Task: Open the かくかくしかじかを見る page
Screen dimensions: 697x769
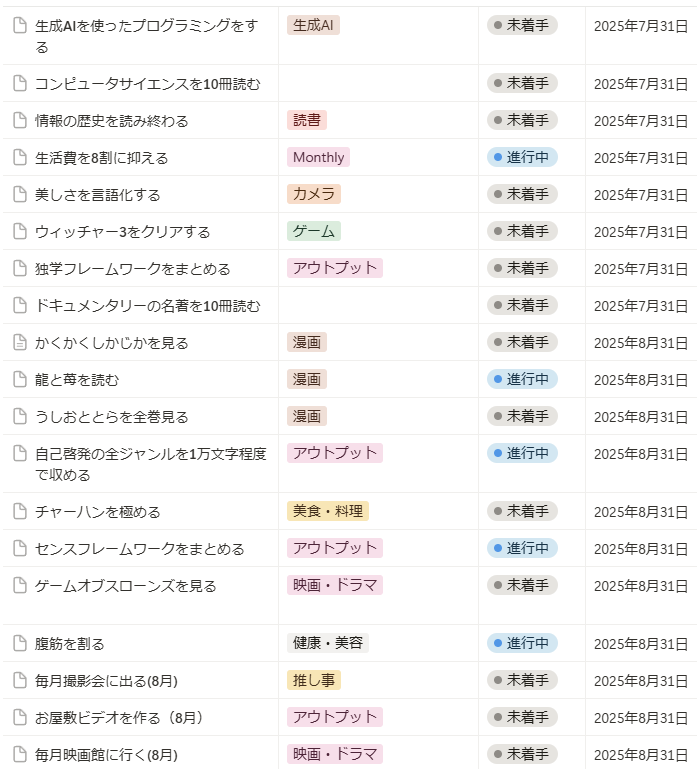Action: (111, 343)
